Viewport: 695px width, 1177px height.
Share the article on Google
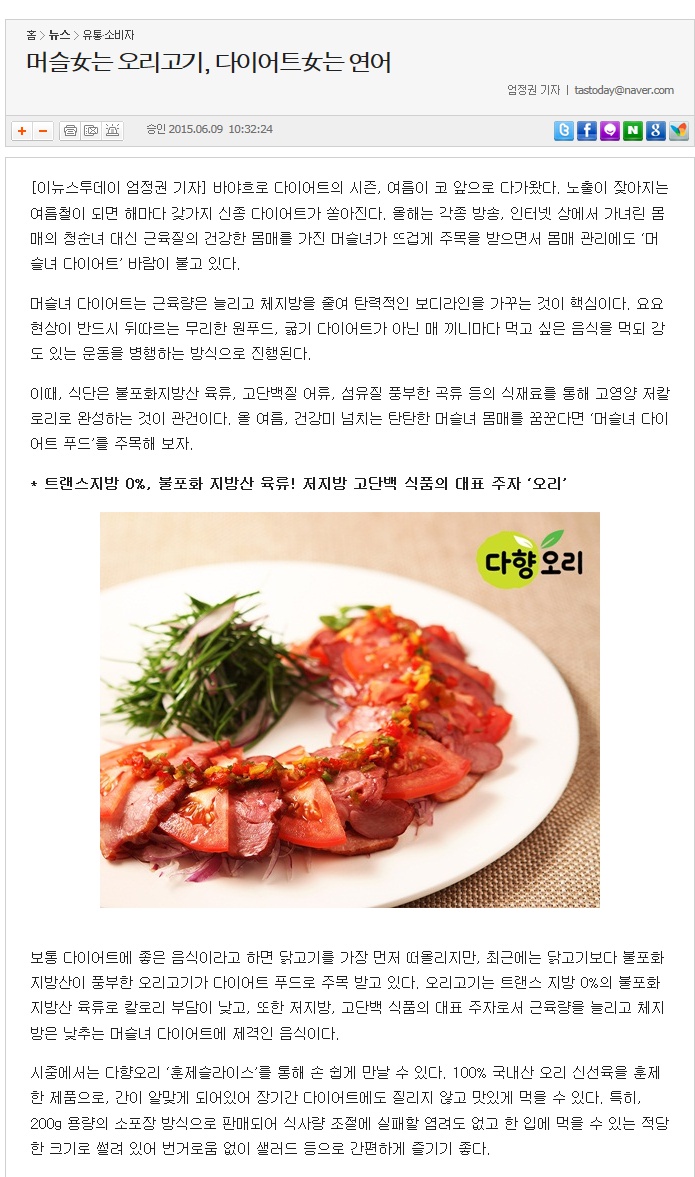[656, 130]
